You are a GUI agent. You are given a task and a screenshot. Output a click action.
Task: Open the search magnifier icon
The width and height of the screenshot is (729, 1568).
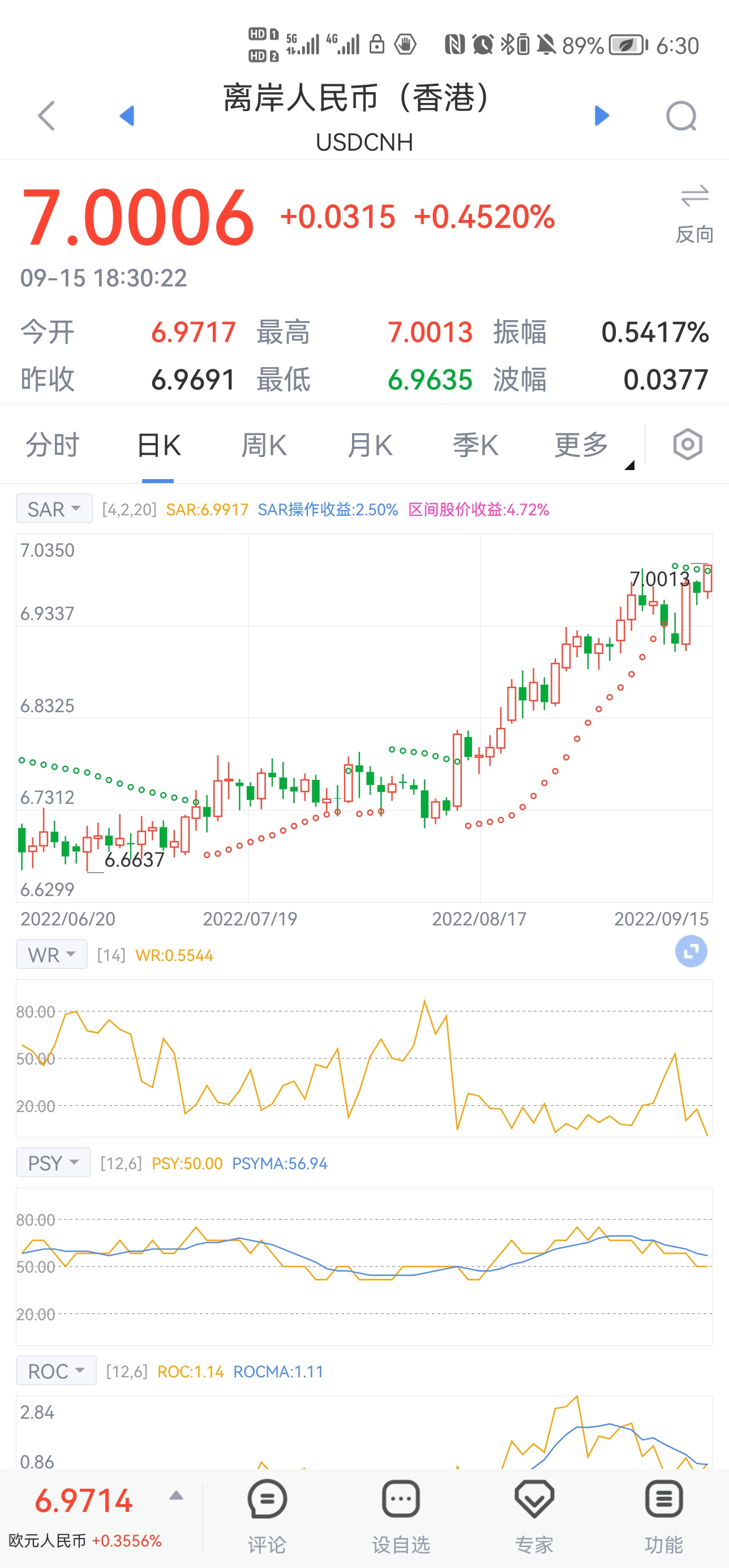[x=681, y=115]
